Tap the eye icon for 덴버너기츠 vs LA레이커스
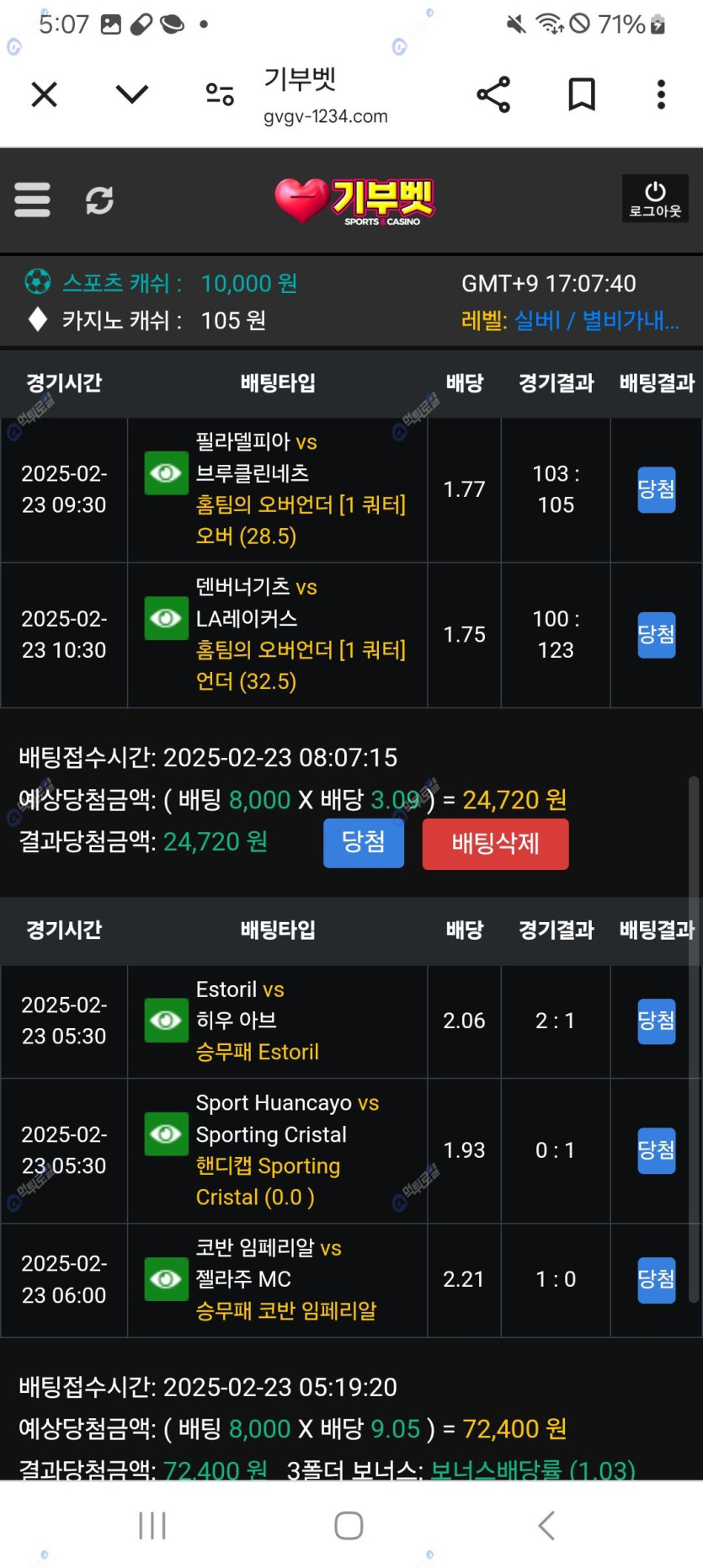 click(x=166, y=618)
